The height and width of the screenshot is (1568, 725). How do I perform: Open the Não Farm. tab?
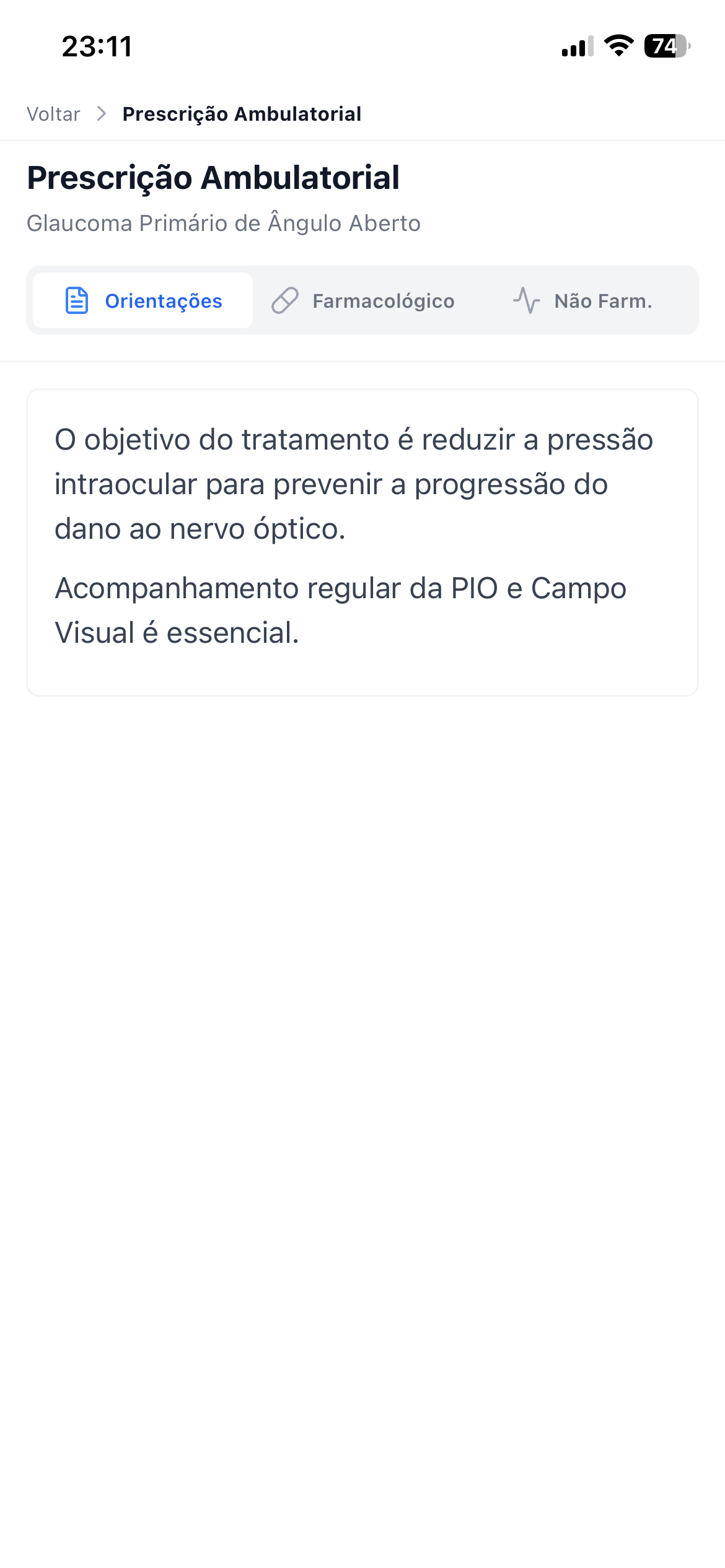pos(583,301)
